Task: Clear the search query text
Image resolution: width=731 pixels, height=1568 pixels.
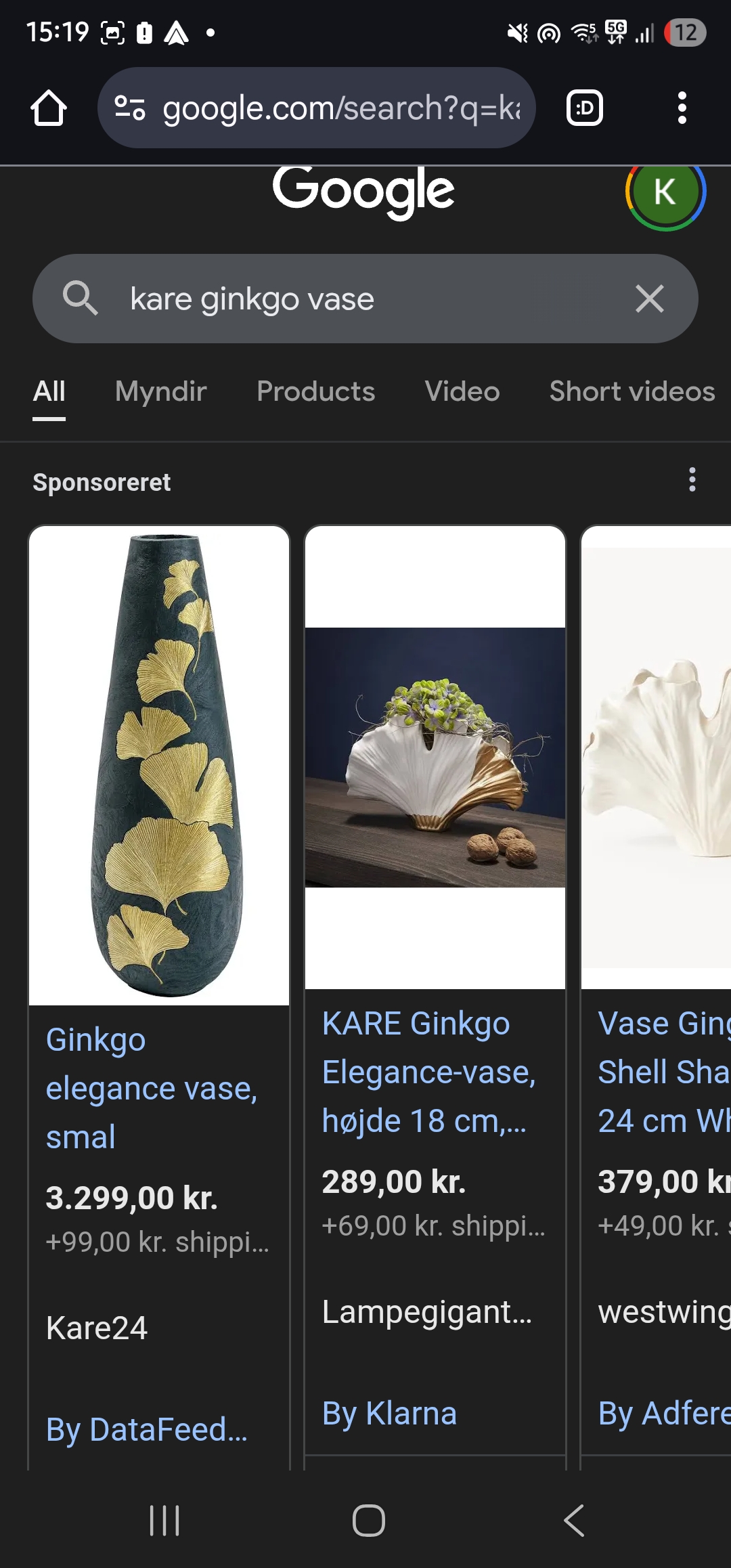Action: (x=649, y=299)
